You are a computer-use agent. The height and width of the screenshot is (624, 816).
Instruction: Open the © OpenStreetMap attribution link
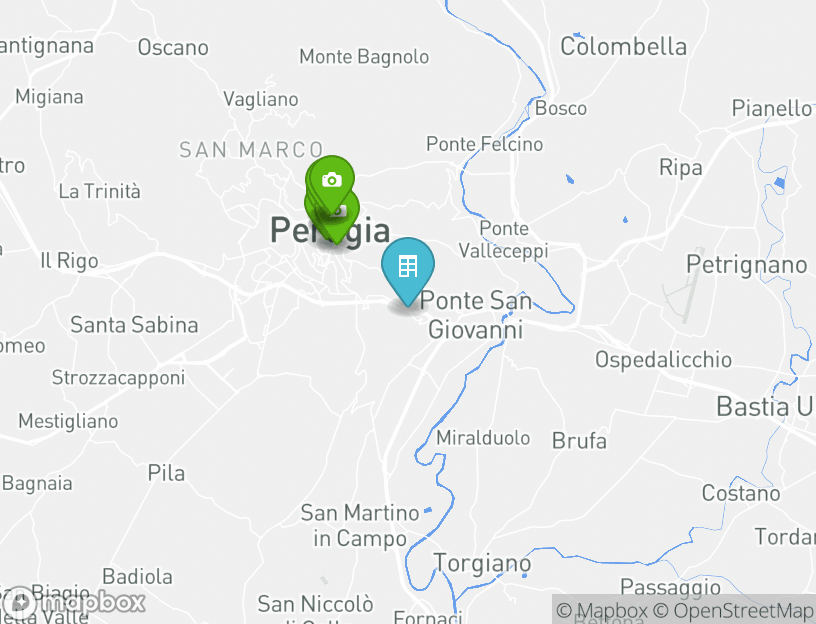(734, 611)
